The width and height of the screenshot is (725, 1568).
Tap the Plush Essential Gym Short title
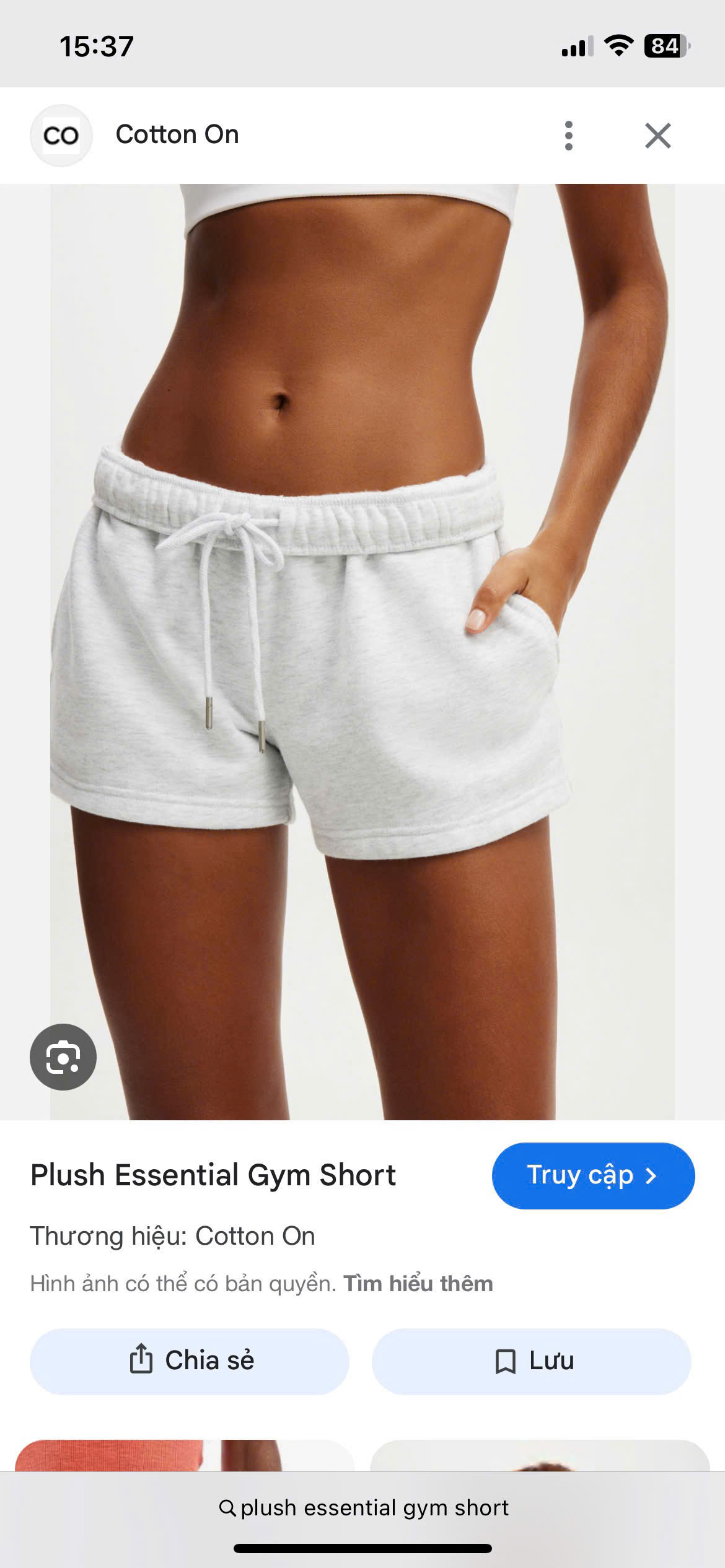pos(214,1175)
